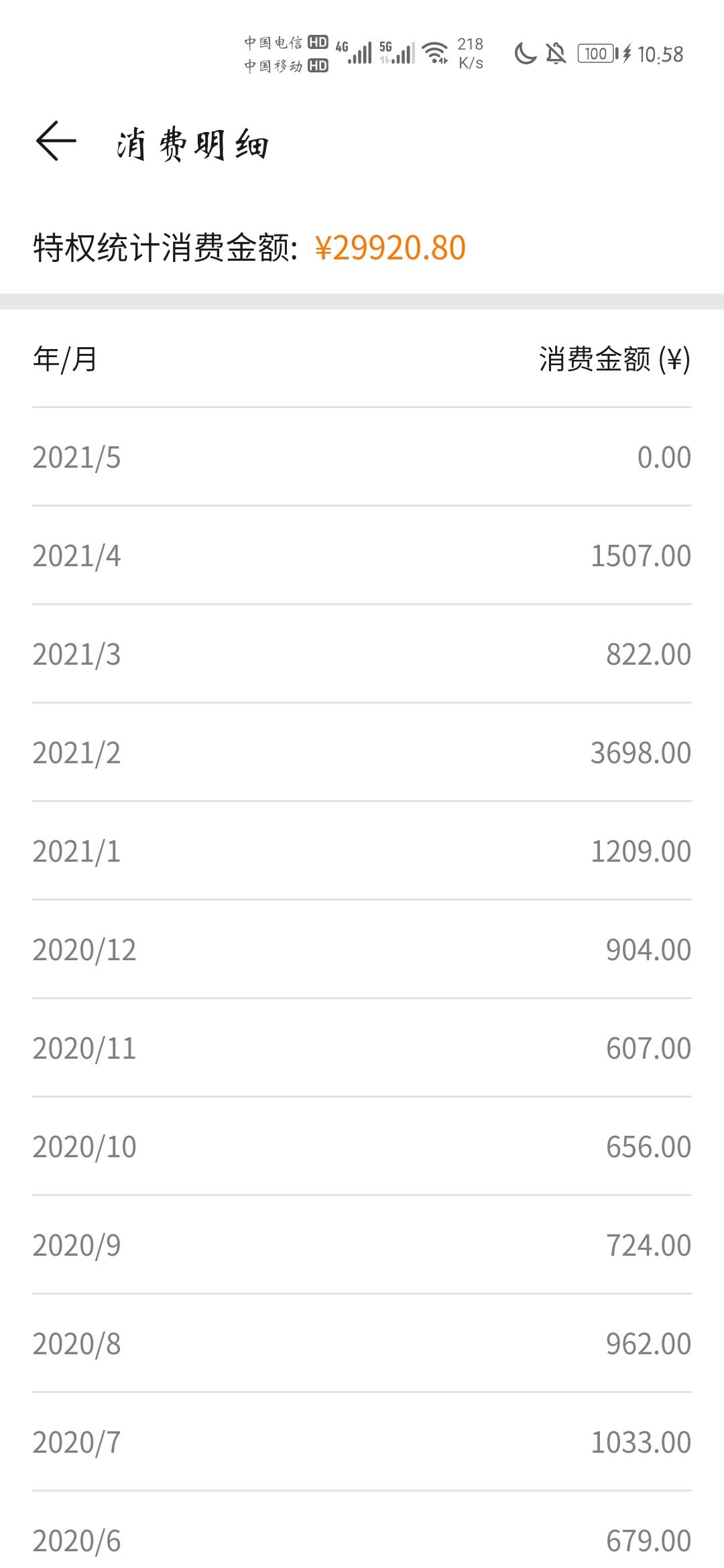The width and height of the screenshot is (724, 1568).
Task: Go back from 消费明细 page
Action: pyautogui.click(x=56, y=141)
